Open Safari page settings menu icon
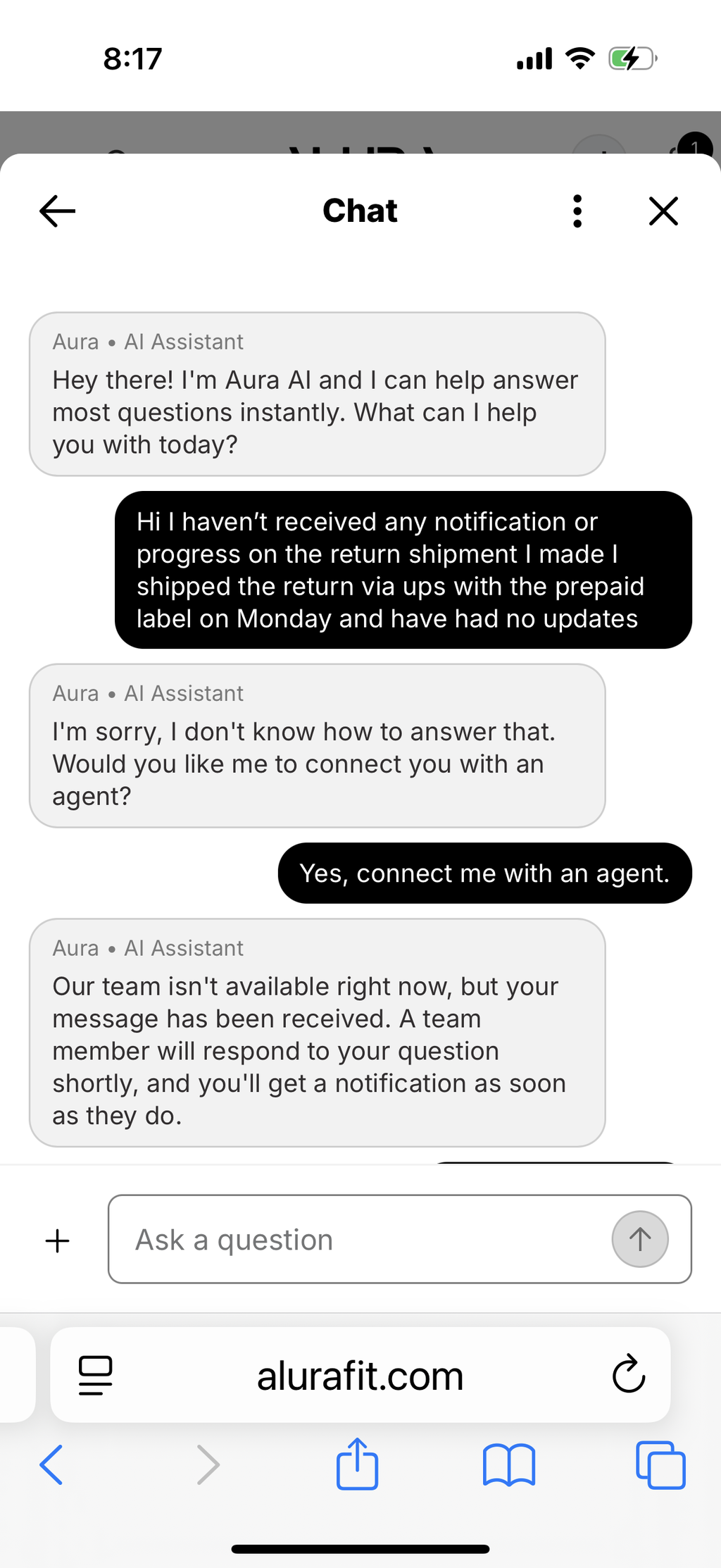 click(95, 1375)
